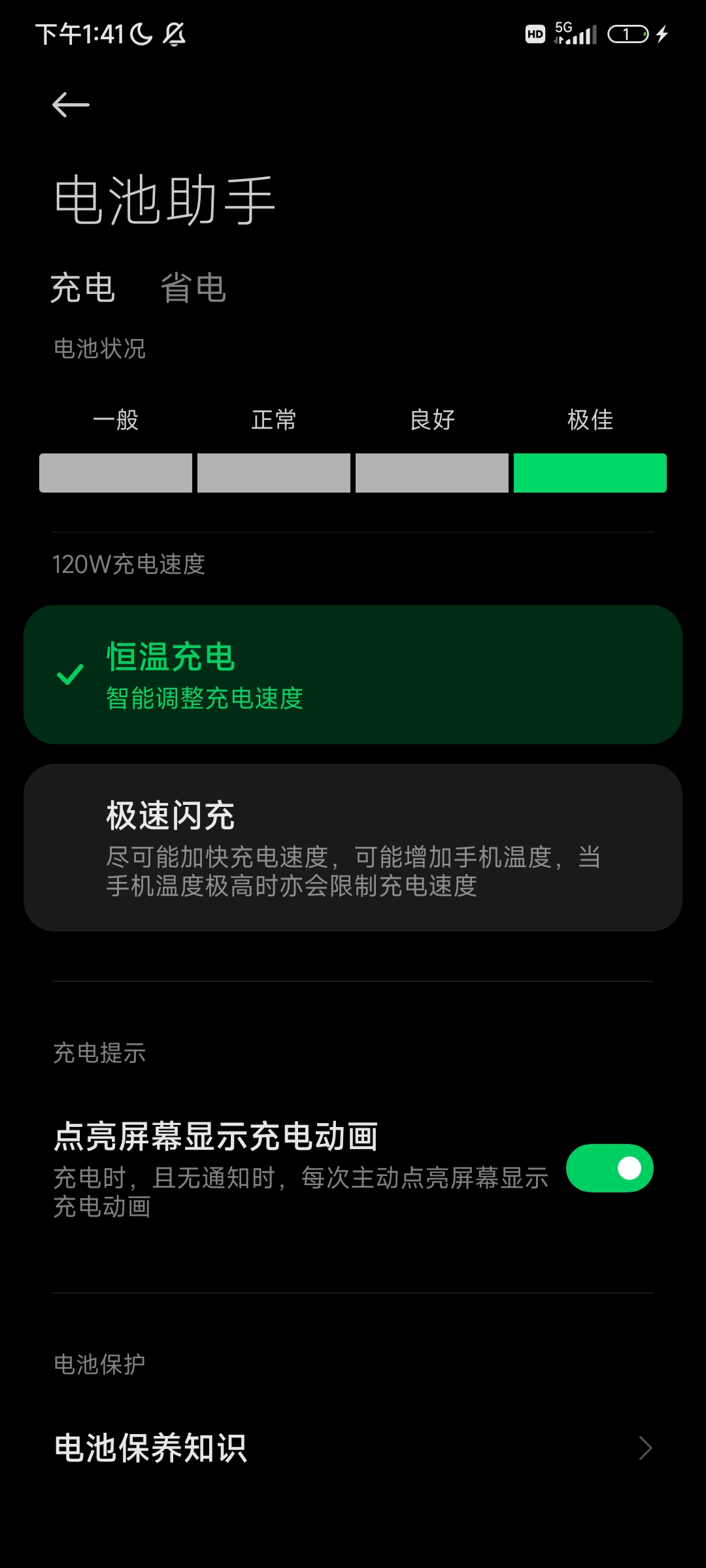Go back with the arrow icon
The image size is (706, 1568).
71,105
